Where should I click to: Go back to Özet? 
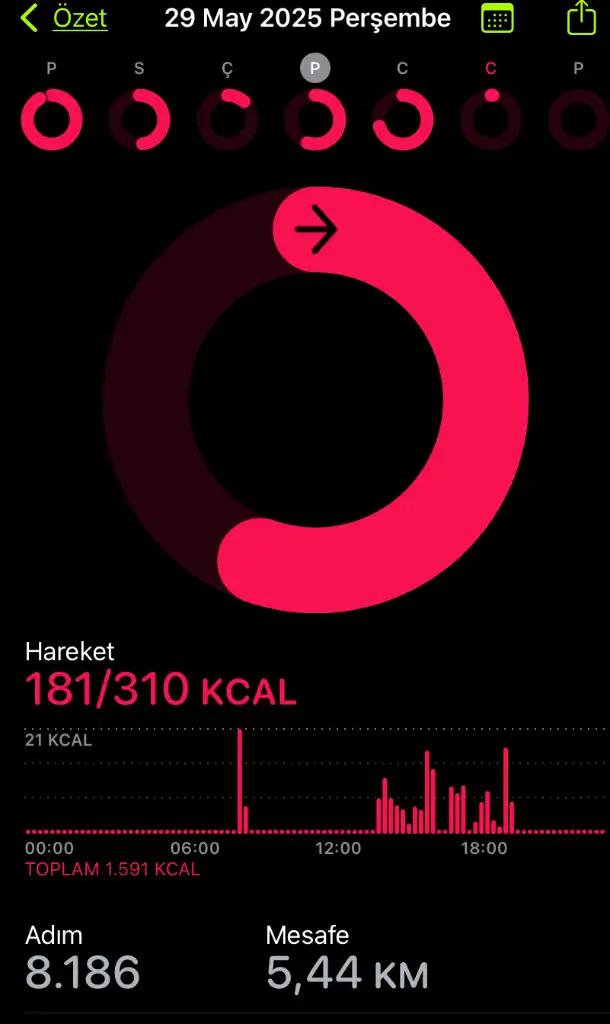(x=64, y=18)
